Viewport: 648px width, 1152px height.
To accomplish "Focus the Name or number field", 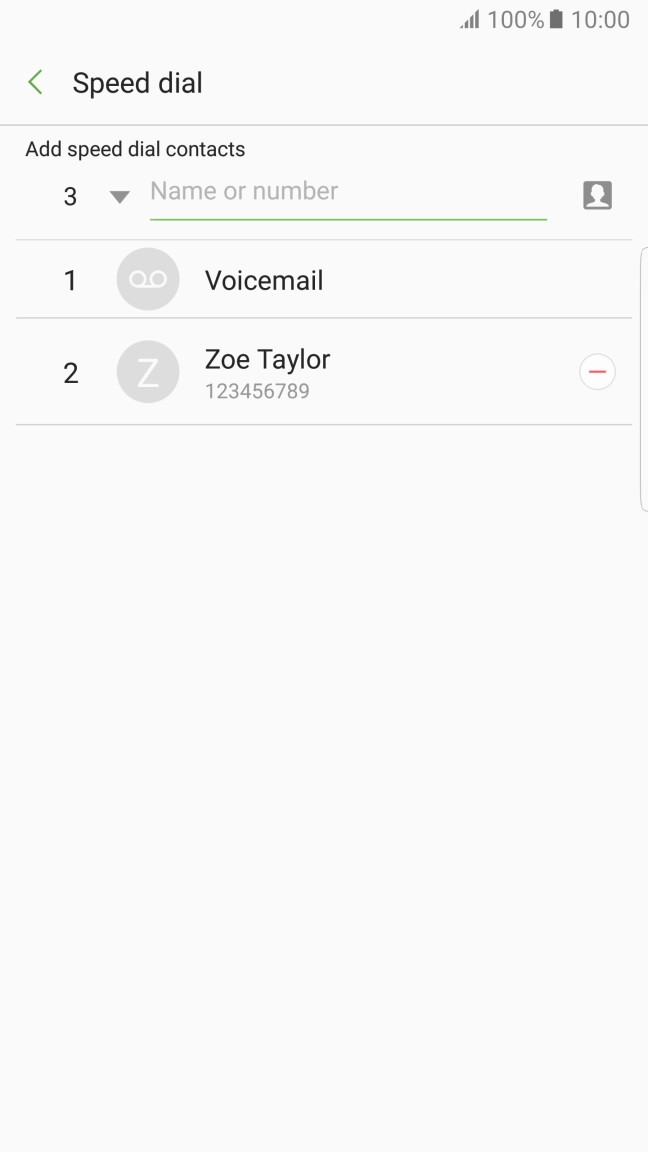I will click(x=348, y=192).
